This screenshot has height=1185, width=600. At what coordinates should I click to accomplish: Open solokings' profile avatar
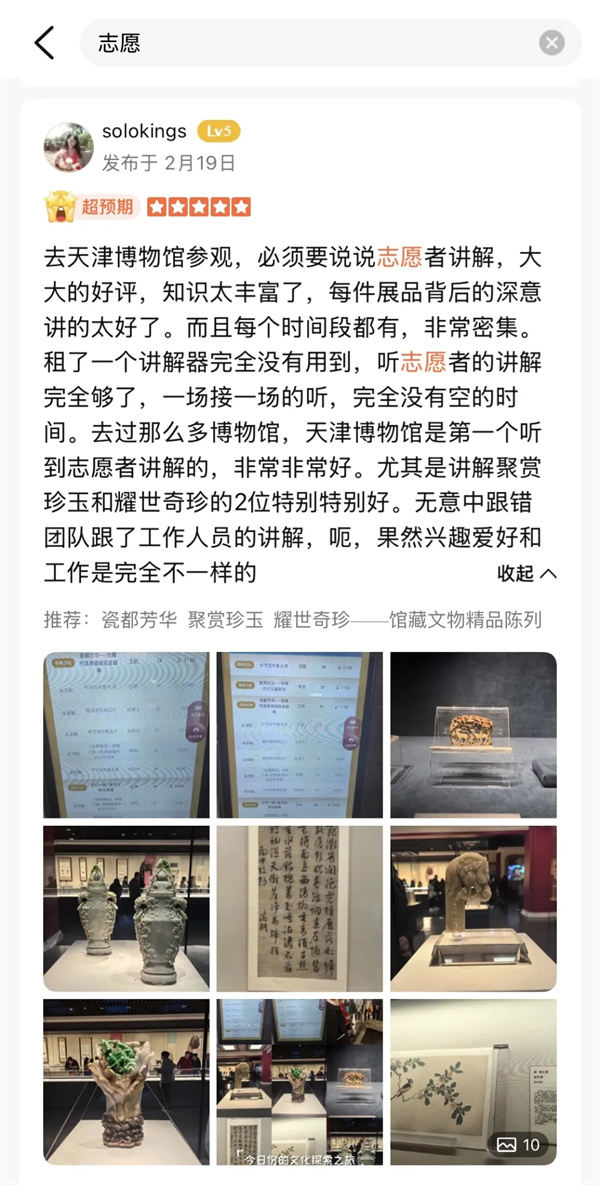(x=69, y=148)
